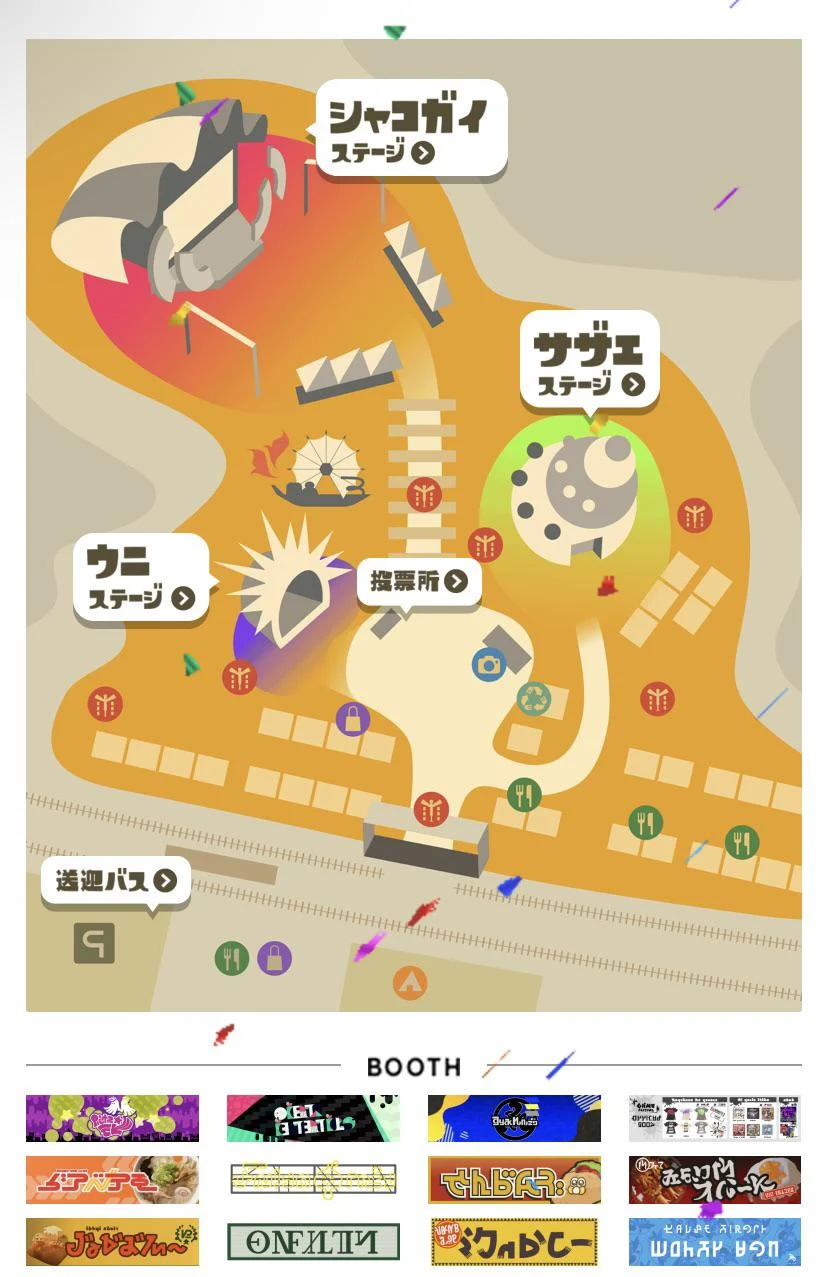The width and height of the screenshot is (828, 1277).
Task: Open the shuttle bus (送迎バス) link
Action: click(x=114, y=882)
